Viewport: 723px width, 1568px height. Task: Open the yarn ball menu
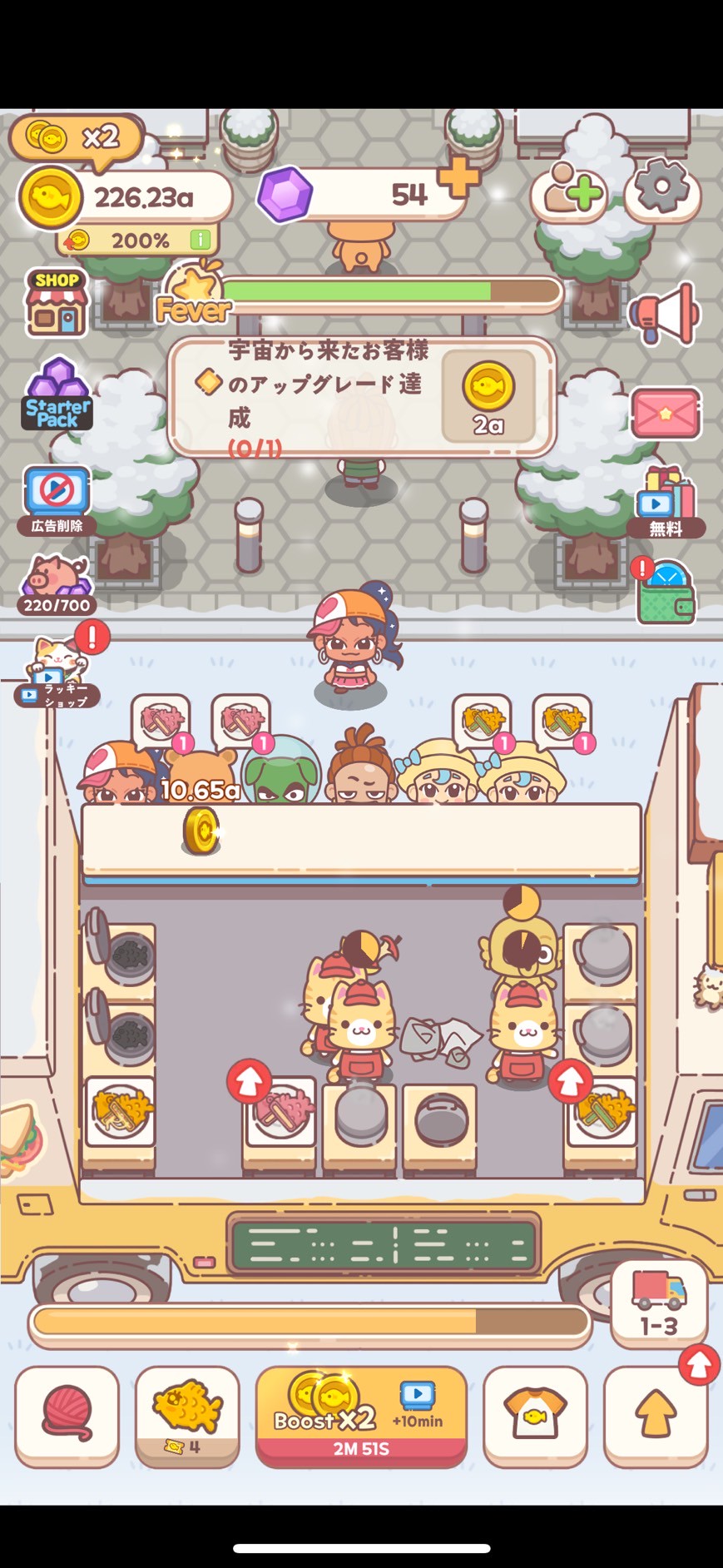67,1415
